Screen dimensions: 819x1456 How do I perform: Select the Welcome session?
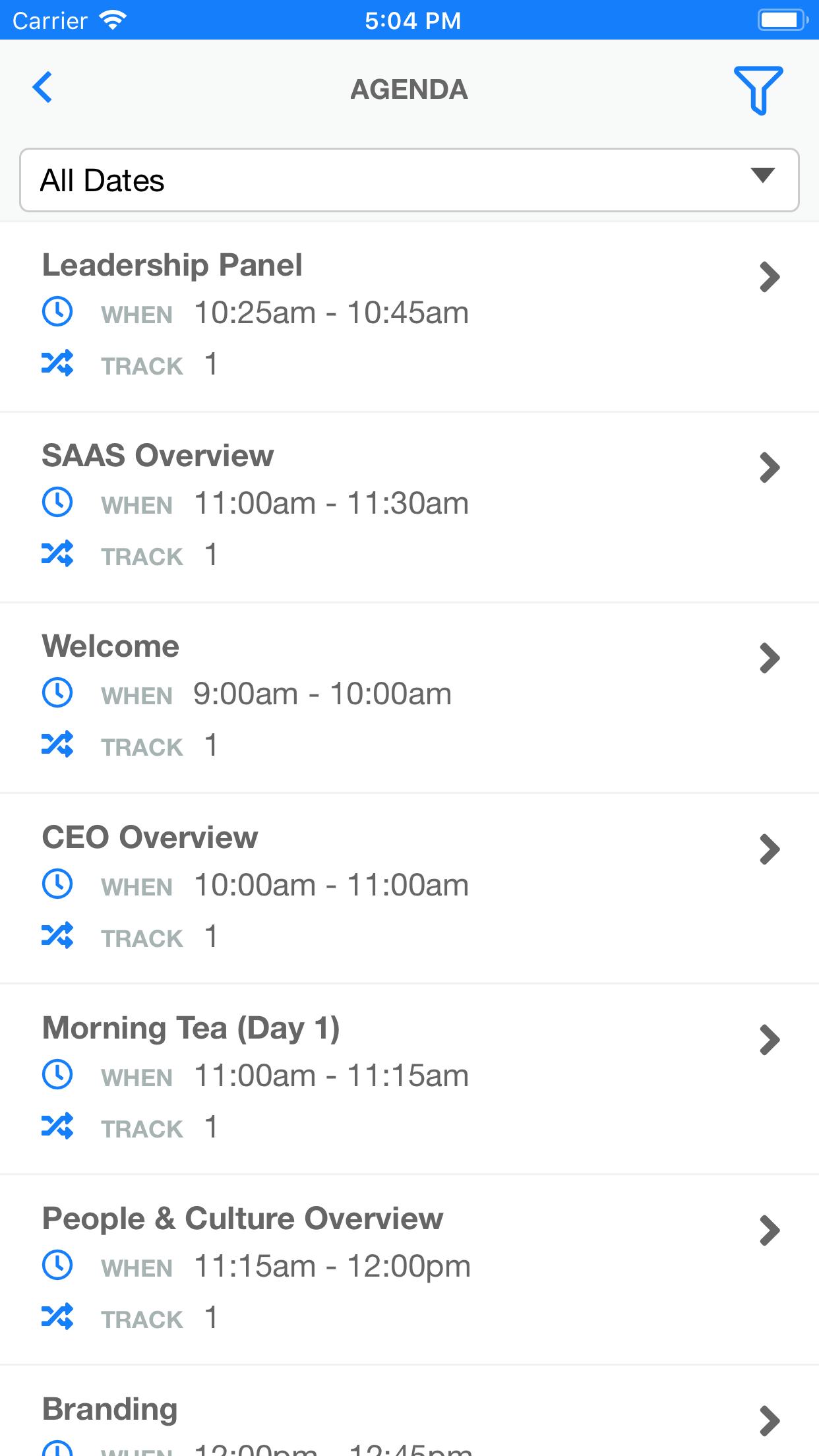409,698
